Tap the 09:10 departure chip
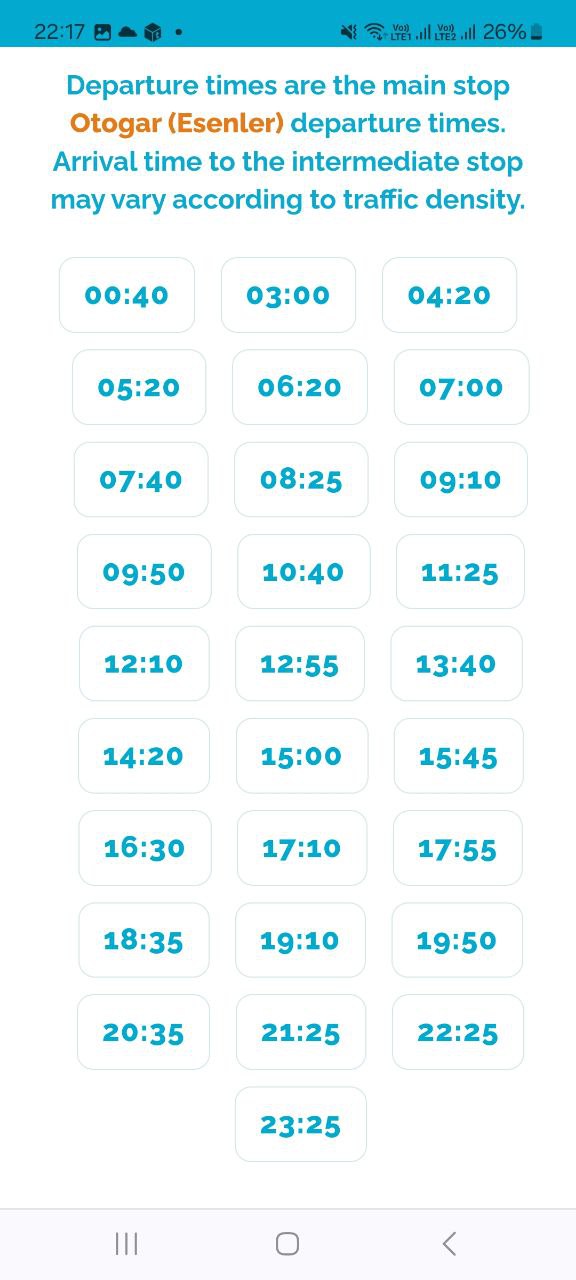Screen dimensions: 576x1280 pyautogui.click(x=461, y=480)
